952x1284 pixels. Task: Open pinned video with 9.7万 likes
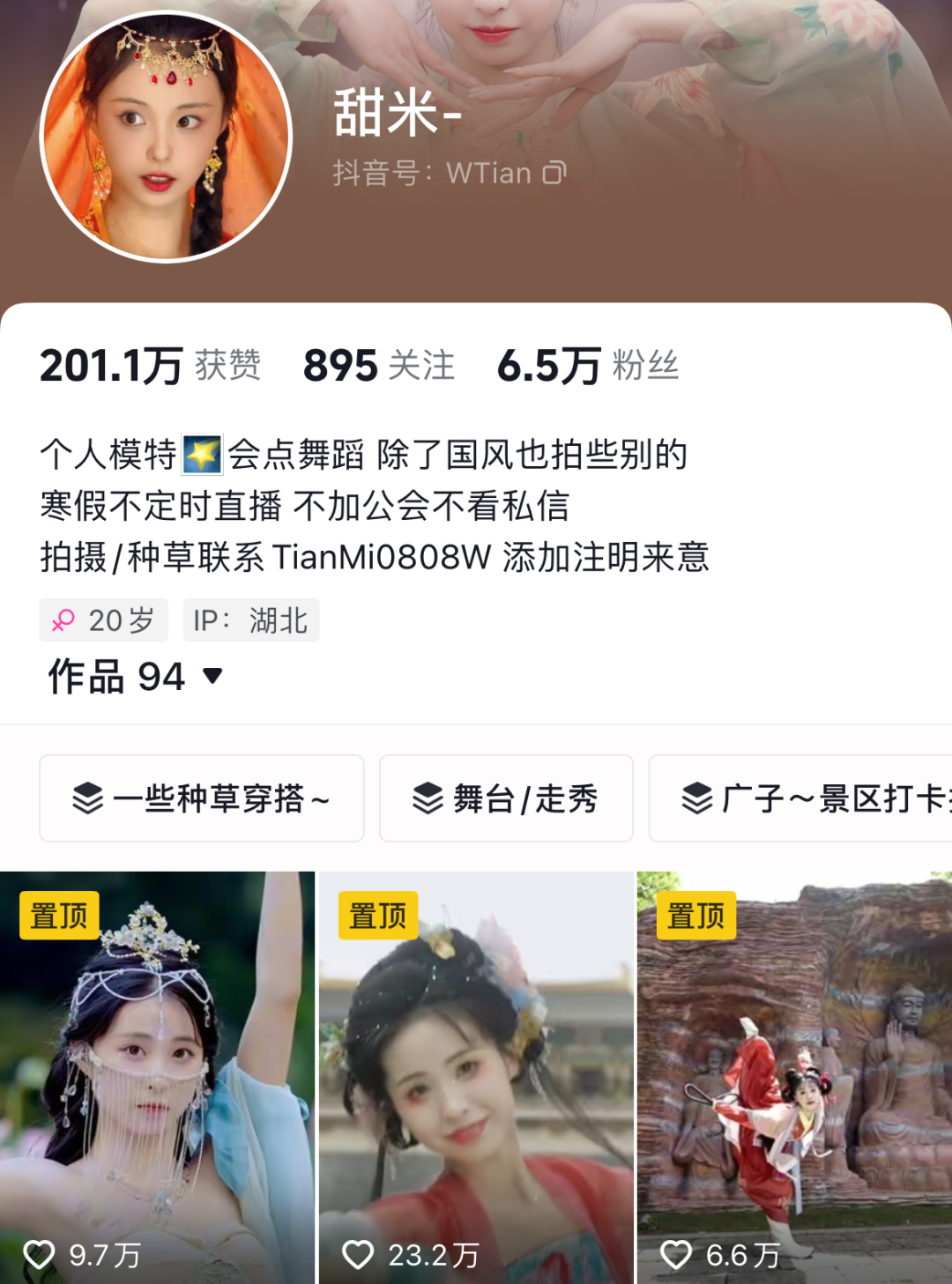pos(157,1075)
